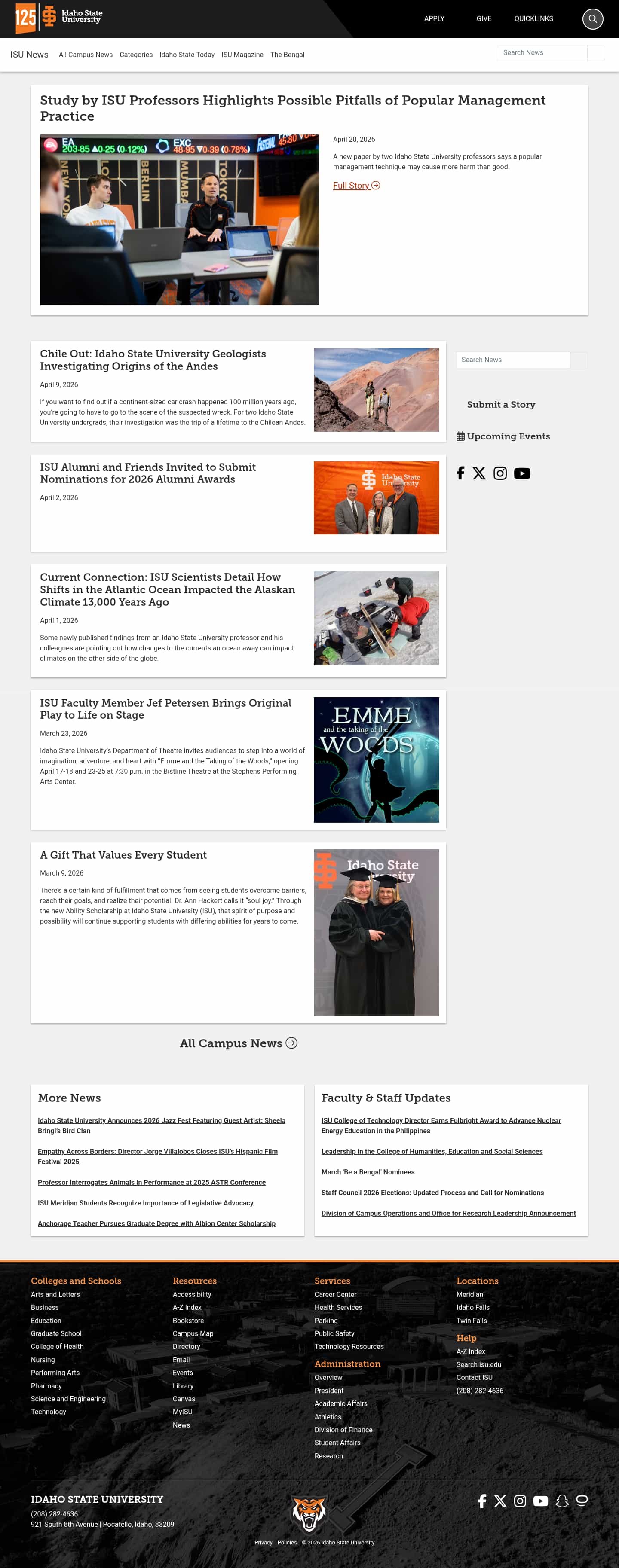Click the calendar icon next to Upcoming Events
The width and height of the screenshot is (619, 1568).
[461, 436]
